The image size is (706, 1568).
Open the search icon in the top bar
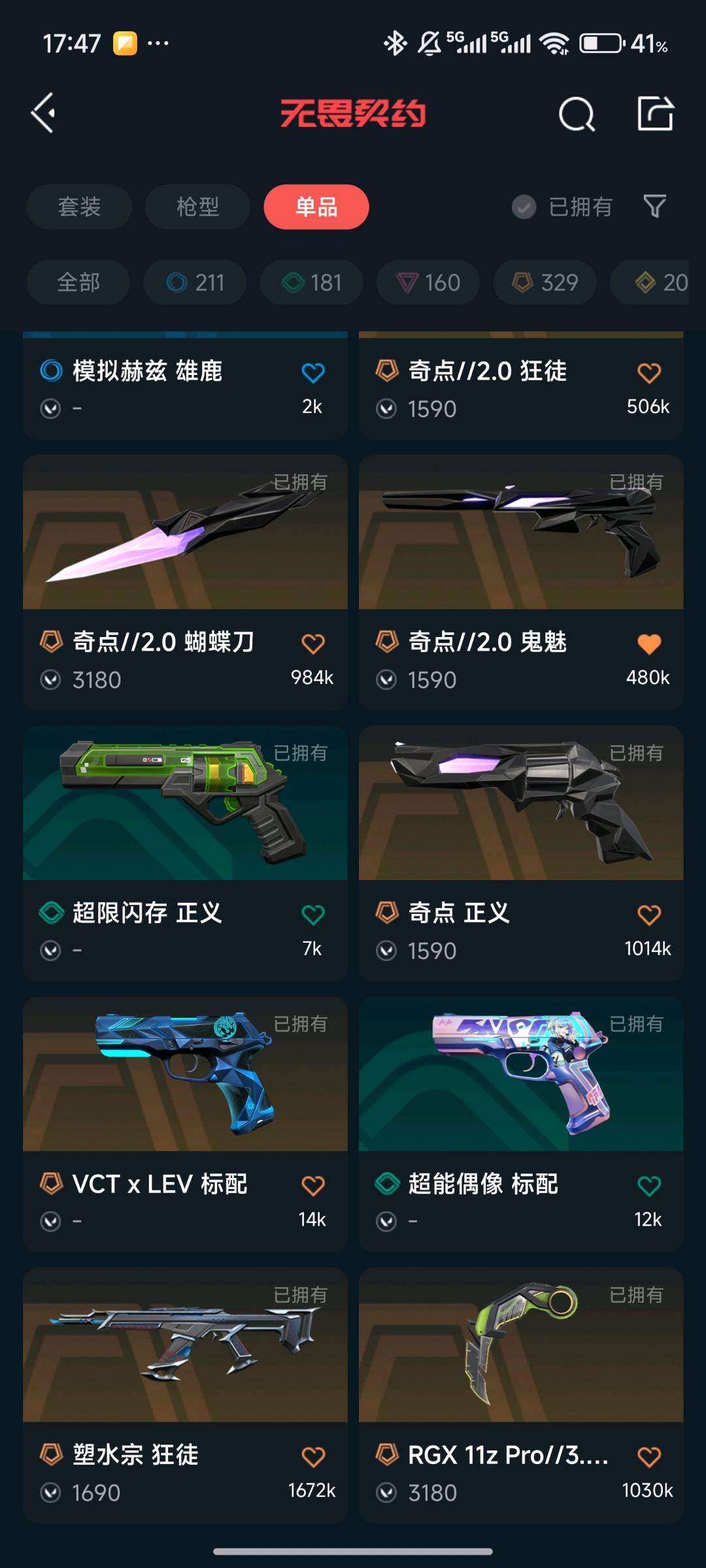(x=577, y=114)
